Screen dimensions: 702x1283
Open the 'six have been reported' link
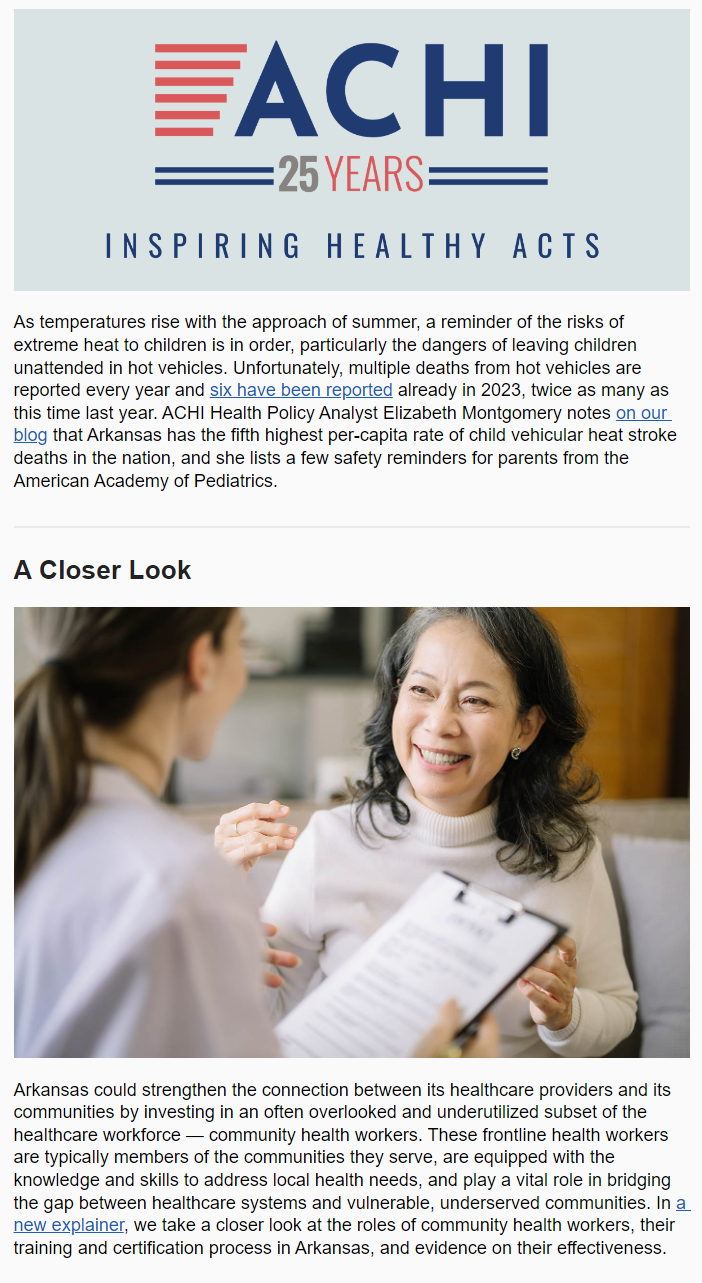tap(300, 390)
